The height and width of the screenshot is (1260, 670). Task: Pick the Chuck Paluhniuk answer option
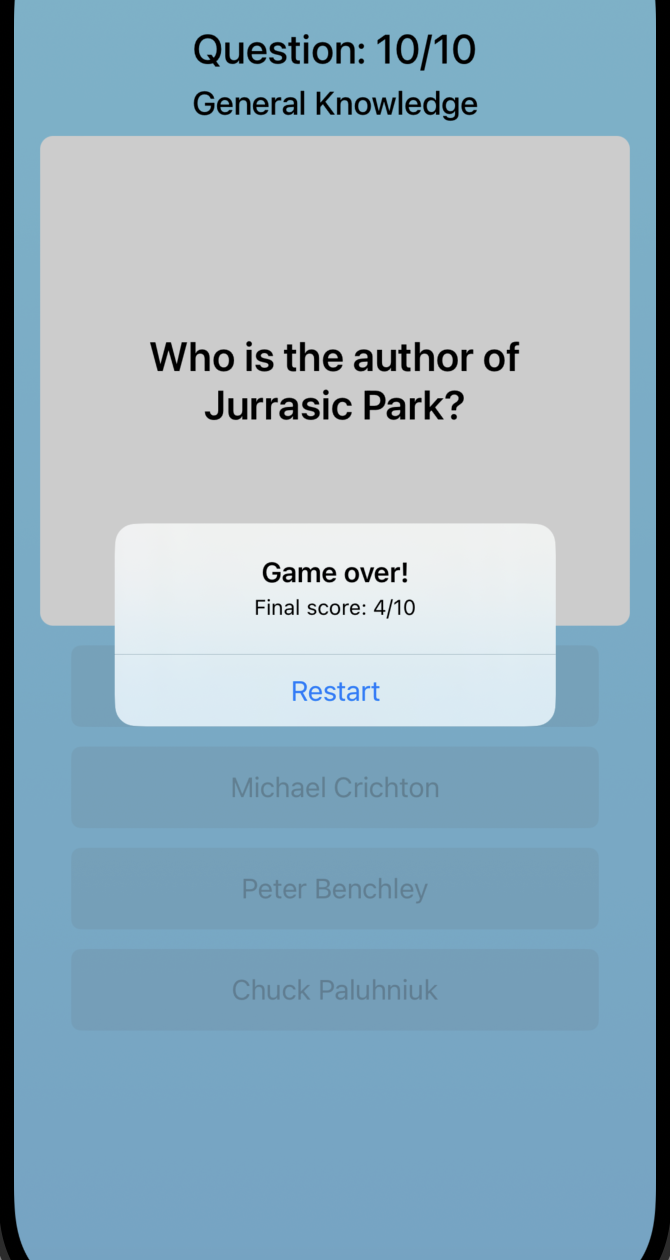335,990
